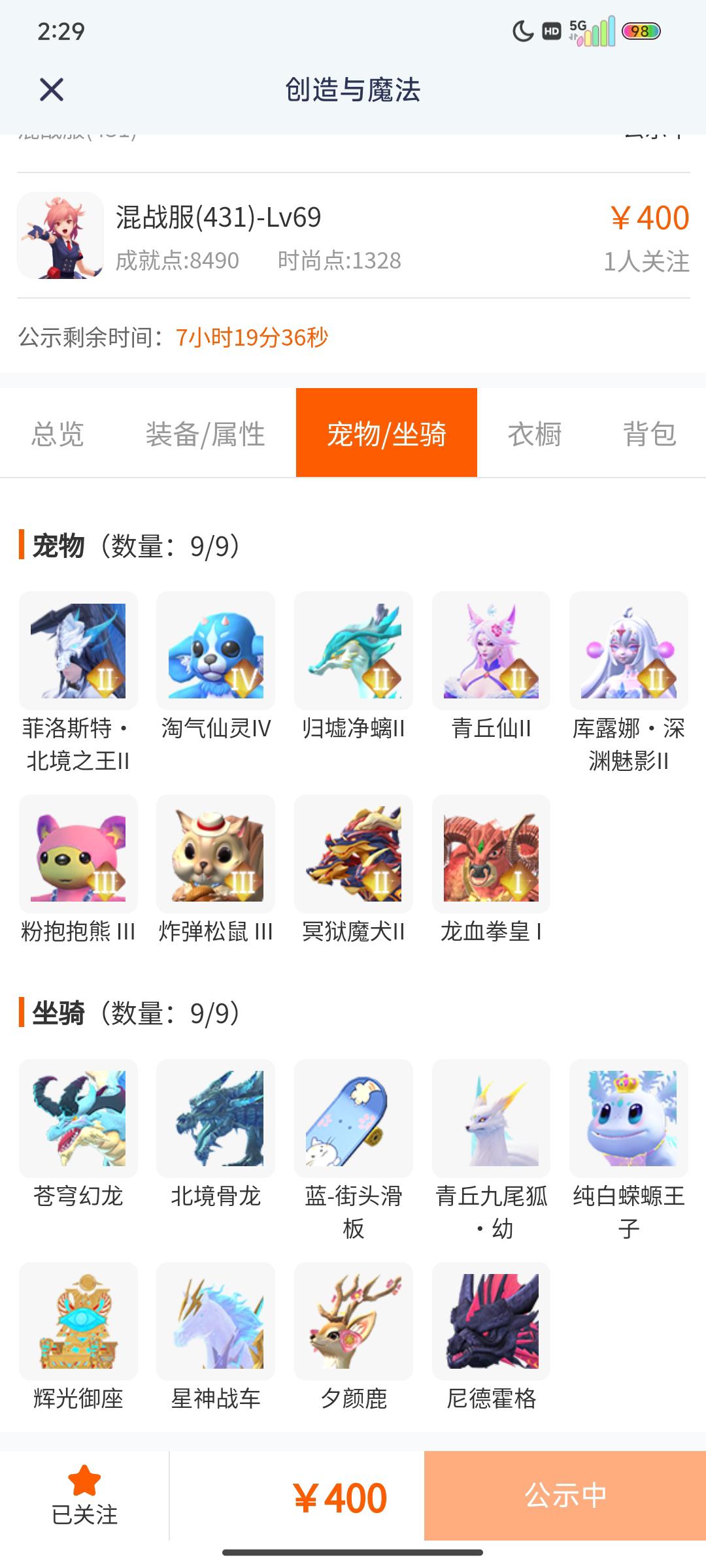Tap the 龙血拳皇 I pet tile
706x1568 pixels.
[491, 854]
